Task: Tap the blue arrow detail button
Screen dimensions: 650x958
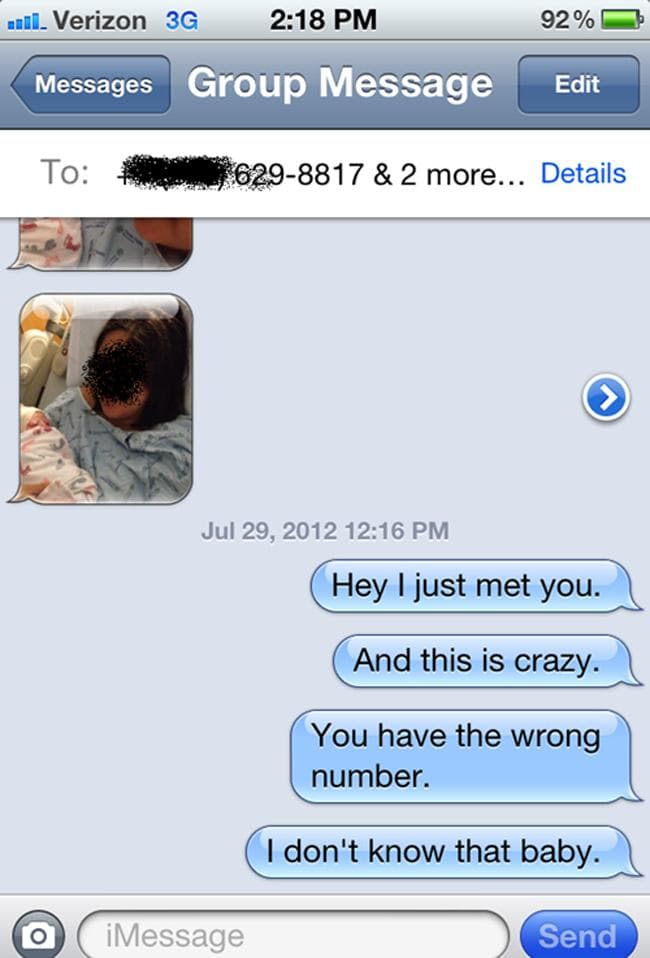Action: pyautogui.click(x=606, y=398)
